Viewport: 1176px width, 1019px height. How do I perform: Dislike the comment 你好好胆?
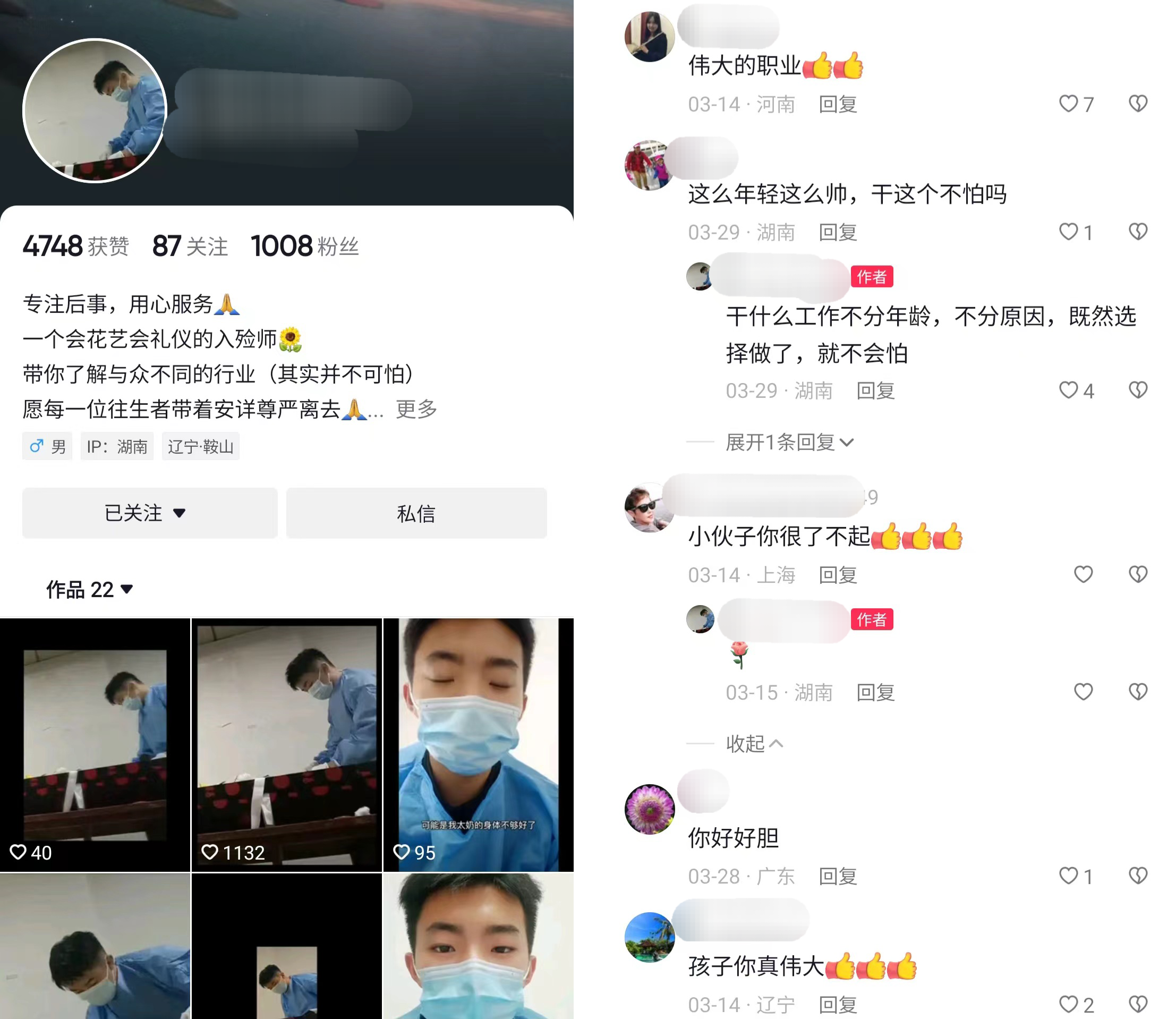pyautogui.click(x=1137, y=876)
